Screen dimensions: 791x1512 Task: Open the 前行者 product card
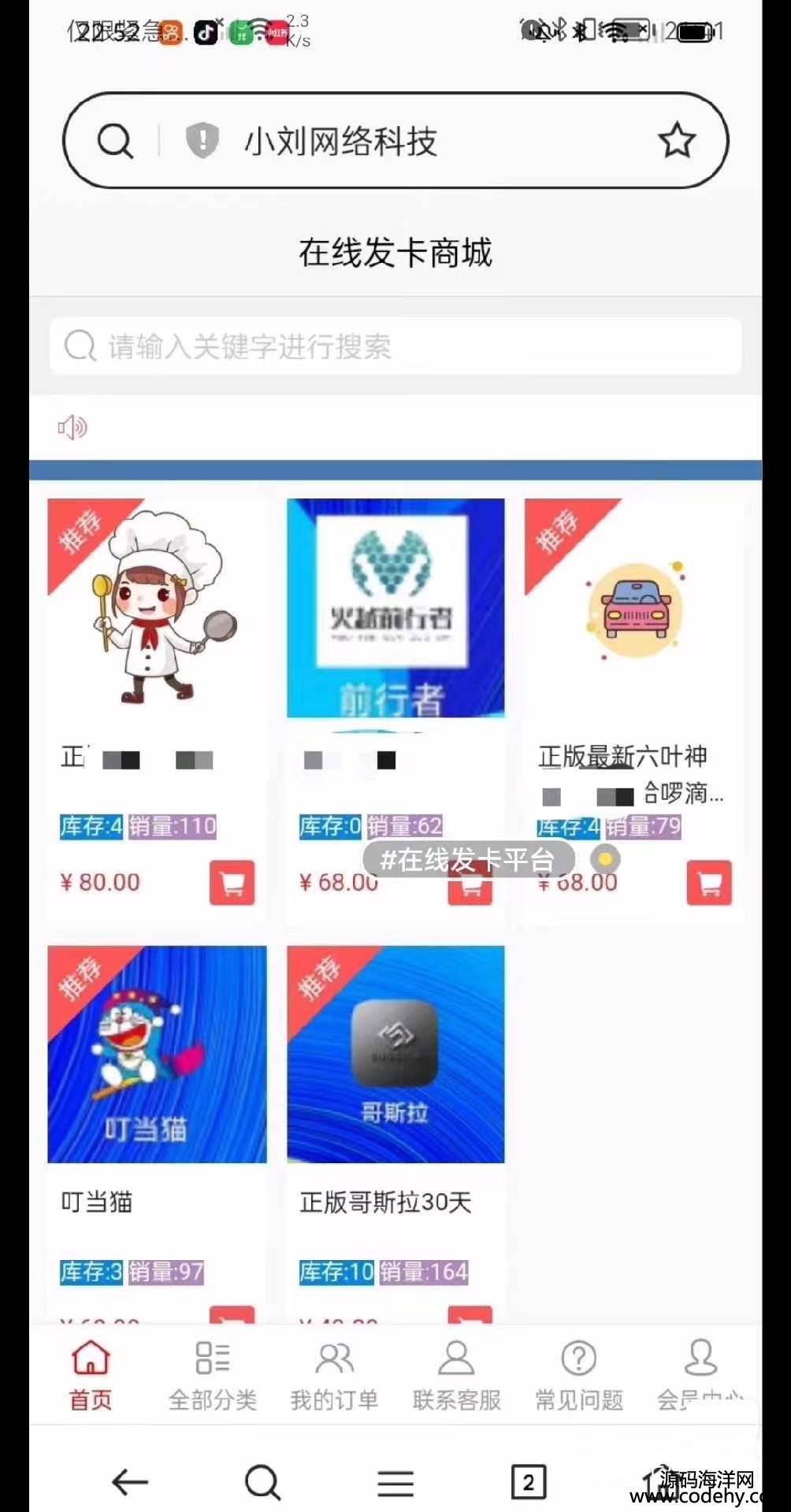(395, 608)
